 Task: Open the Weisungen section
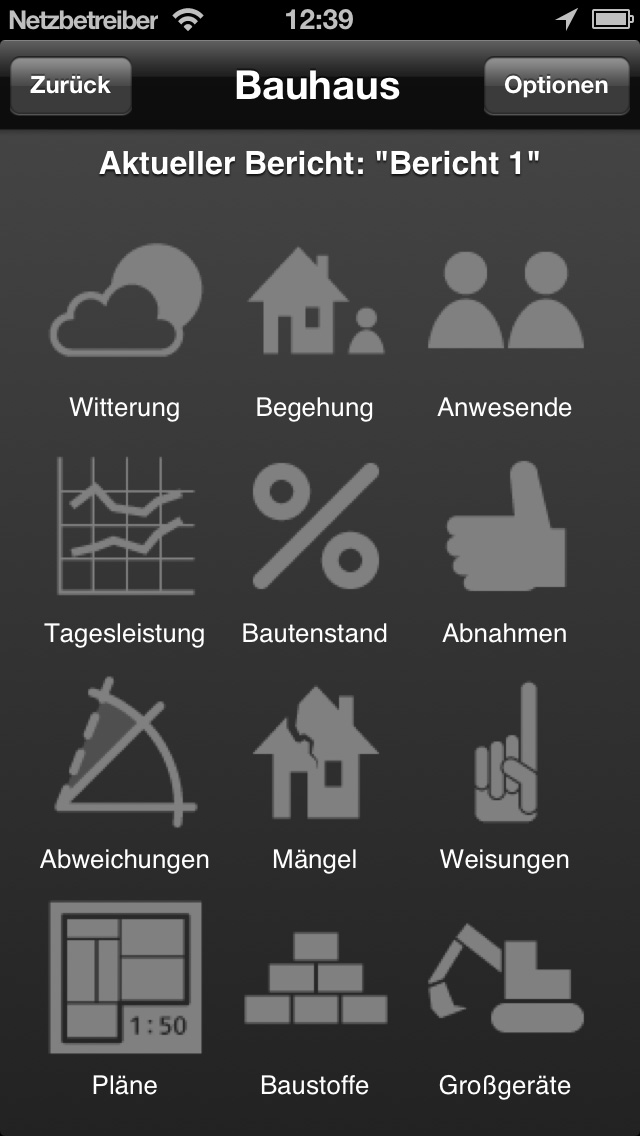coord(505,753)
